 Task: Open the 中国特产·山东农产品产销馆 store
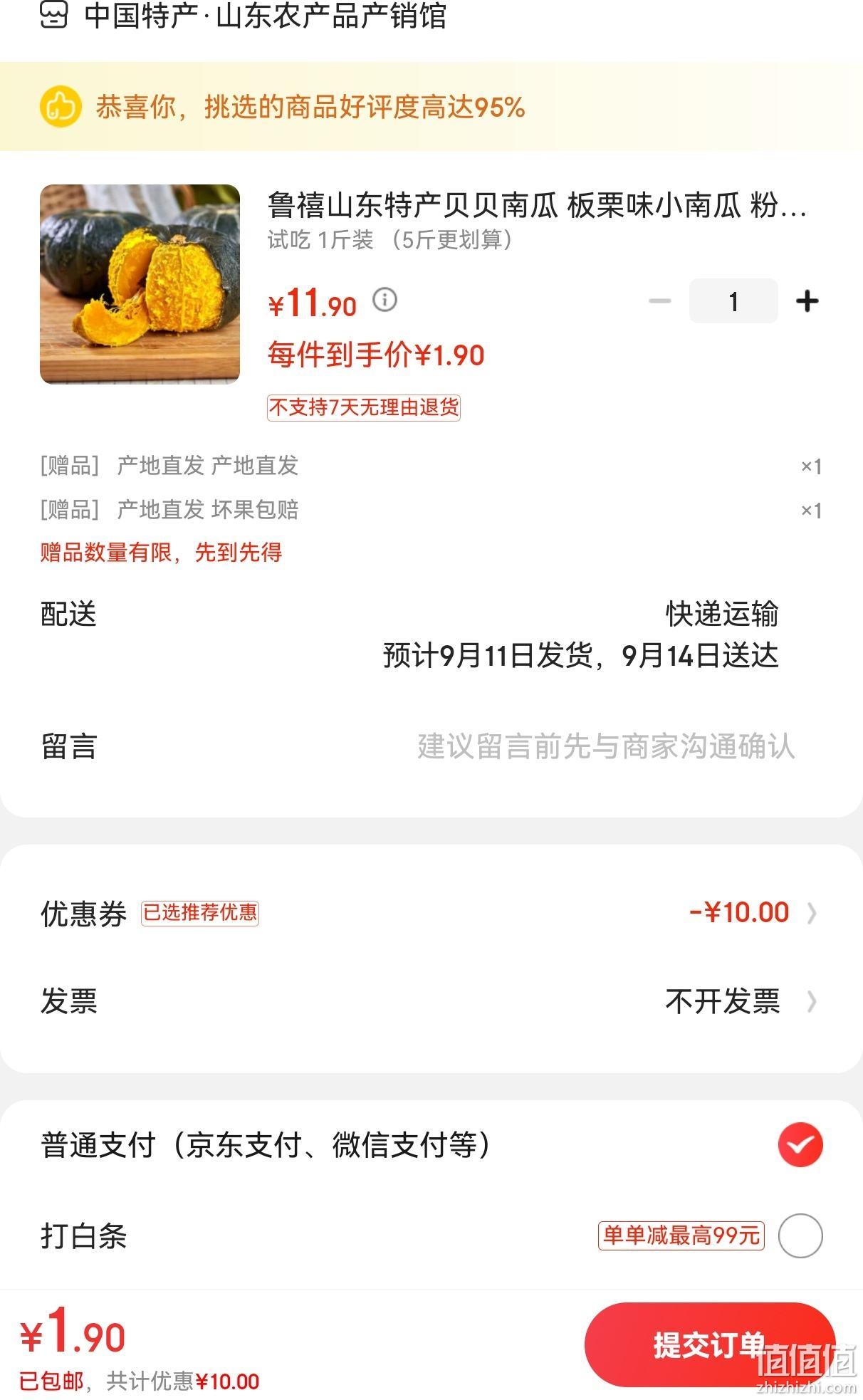243,16
